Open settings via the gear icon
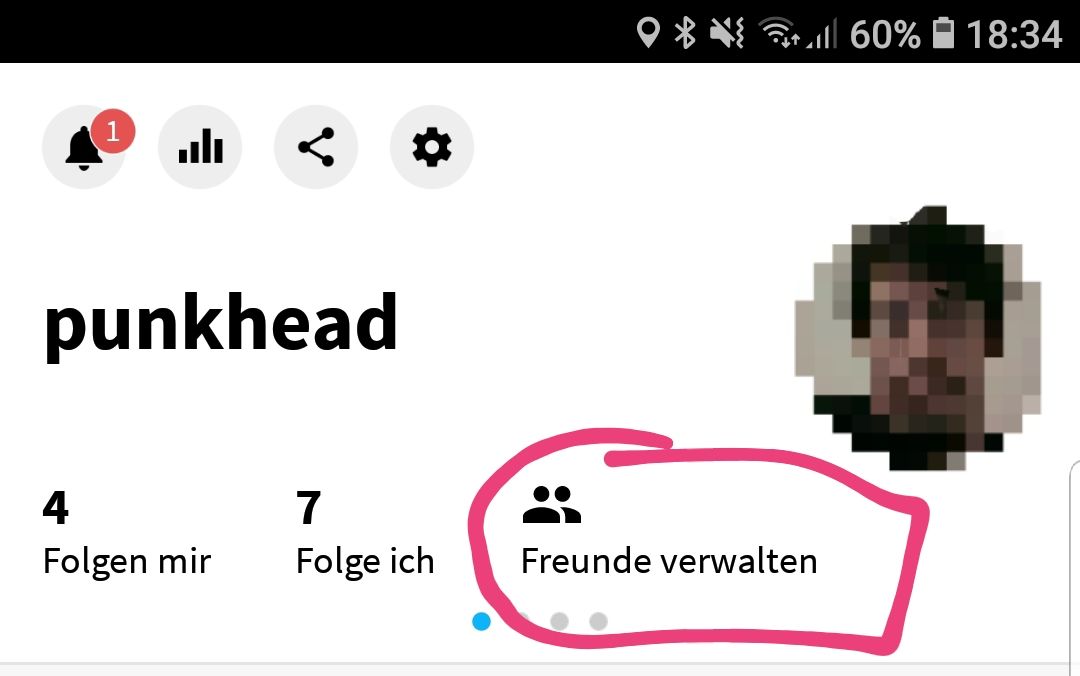The width and height of the screenshot is (1080, 676). coord(432,148)
